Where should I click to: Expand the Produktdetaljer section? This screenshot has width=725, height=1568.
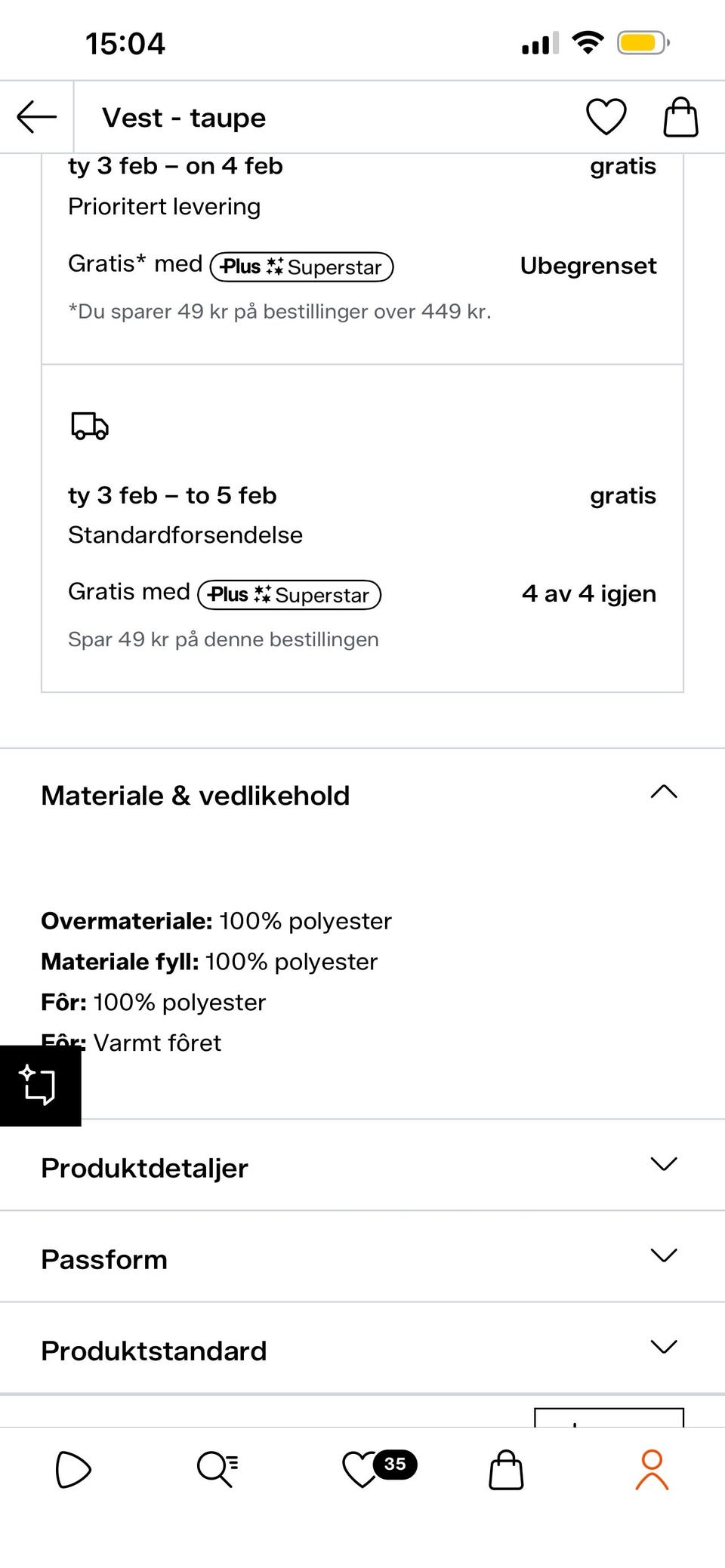coord(663,1165)
